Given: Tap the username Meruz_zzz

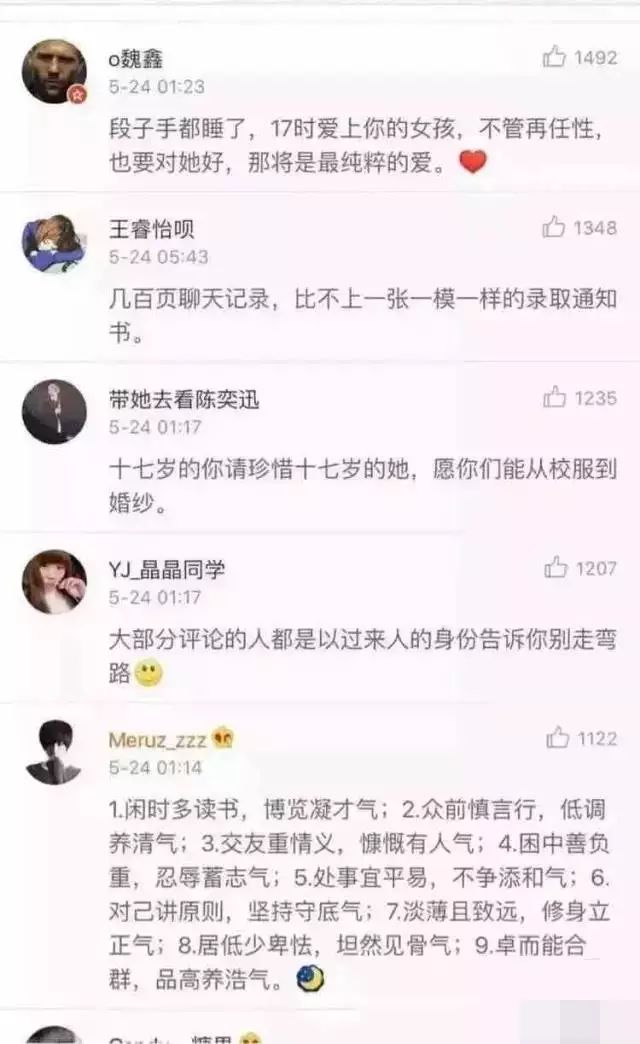Looking at the screenshot, I should (157, 740).
